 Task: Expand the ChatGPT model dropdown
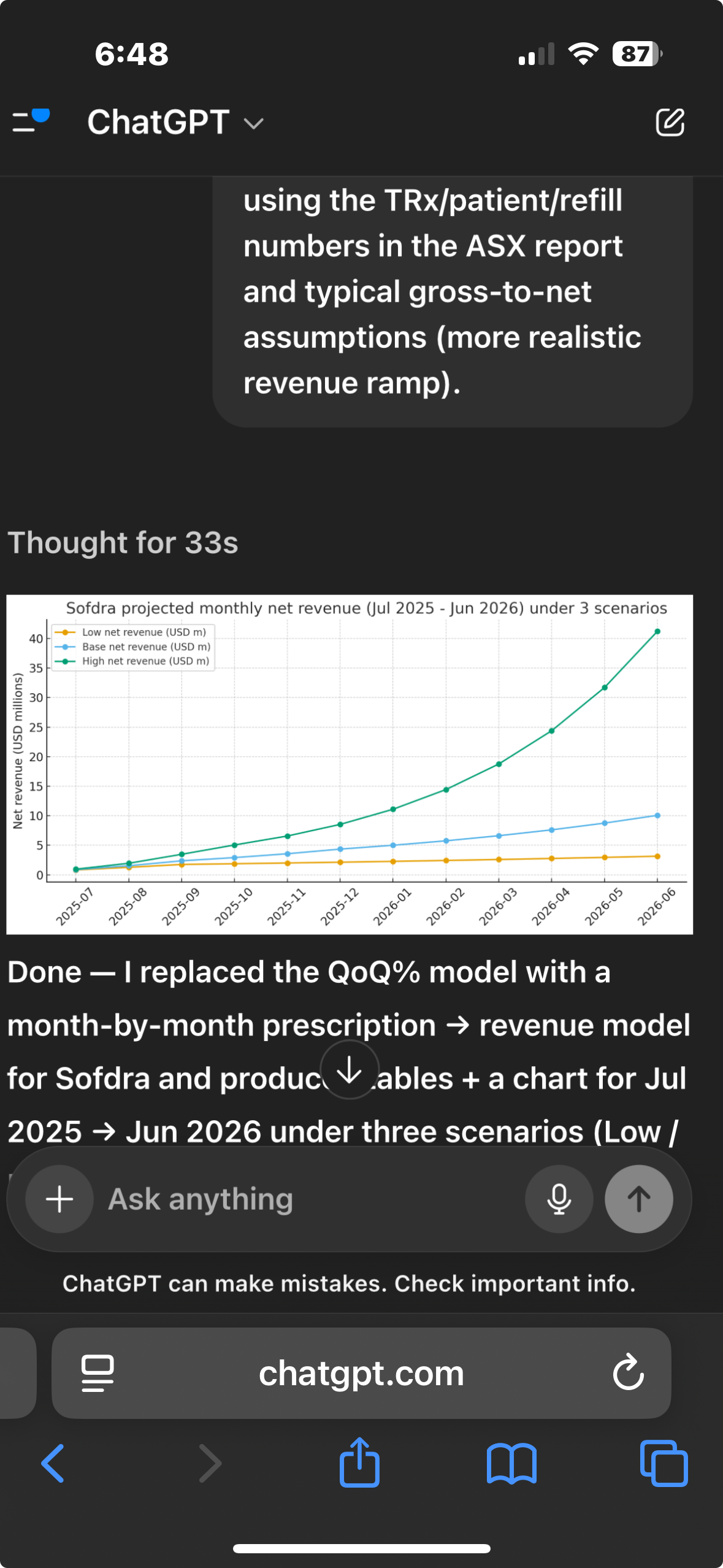click(175, 122)
